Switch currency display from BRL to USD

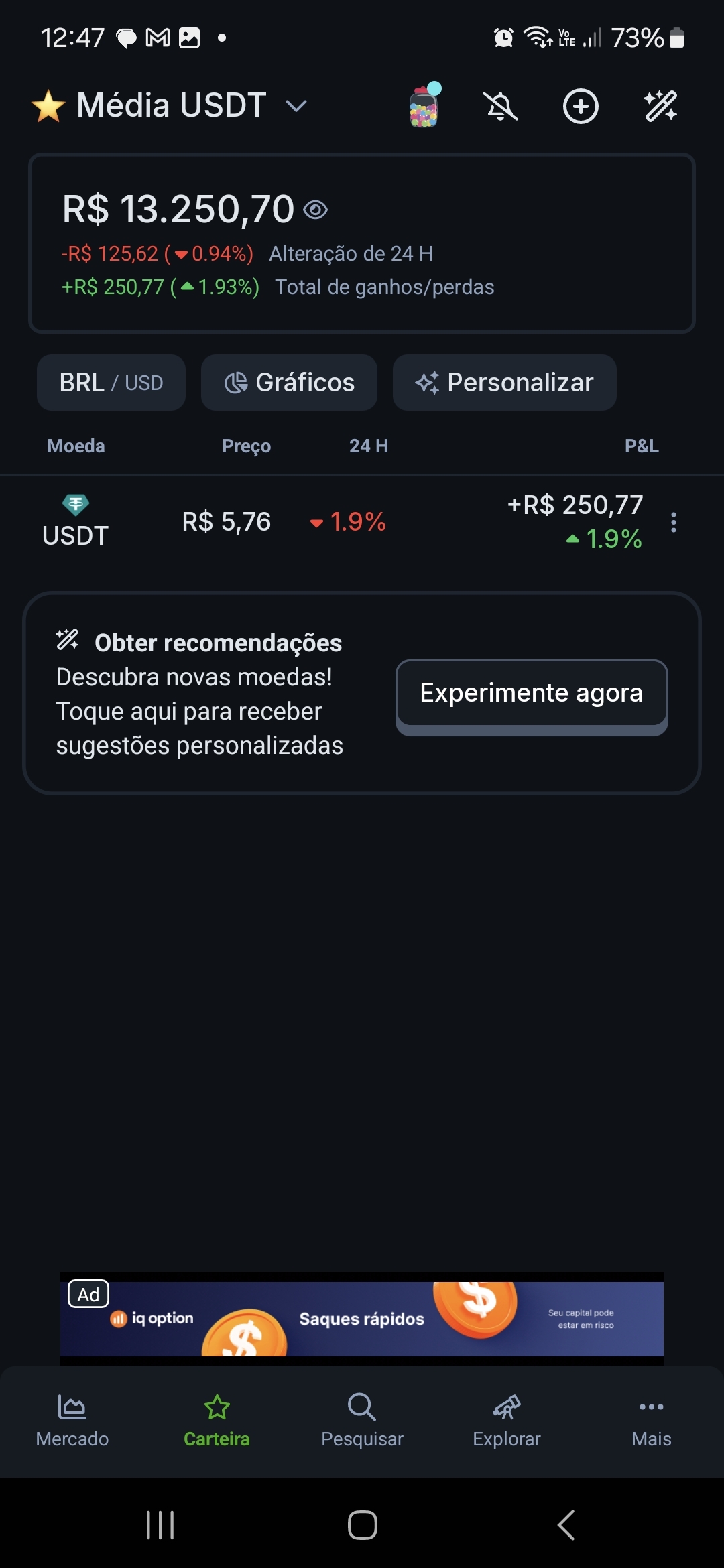[x=111, y=383]
